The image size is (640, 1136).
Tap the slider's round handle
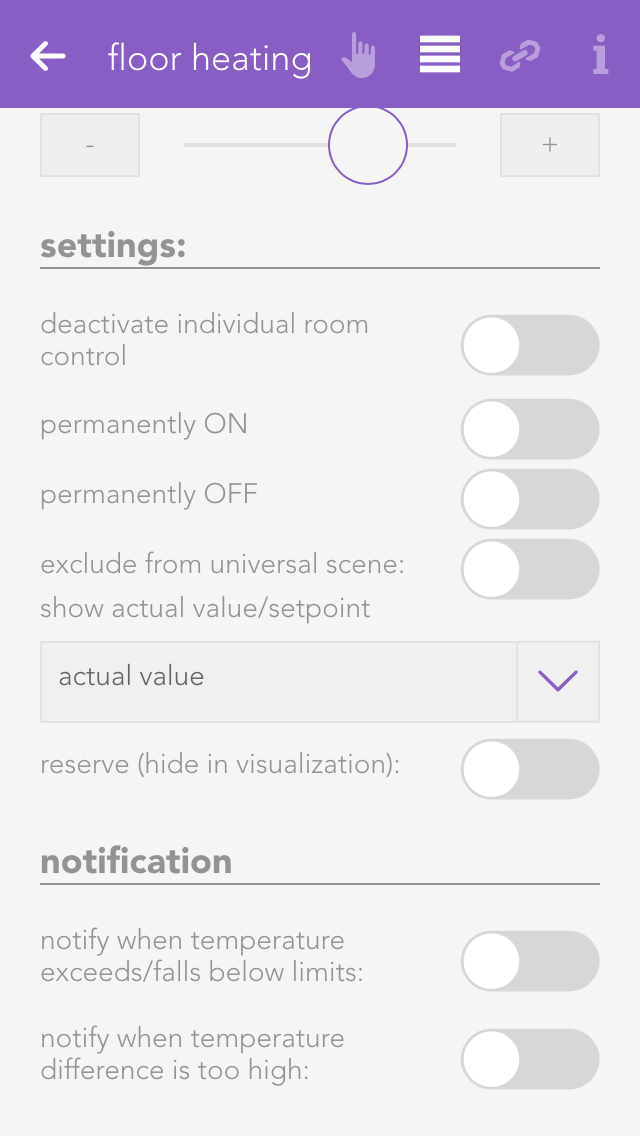[x=368, y=145]
